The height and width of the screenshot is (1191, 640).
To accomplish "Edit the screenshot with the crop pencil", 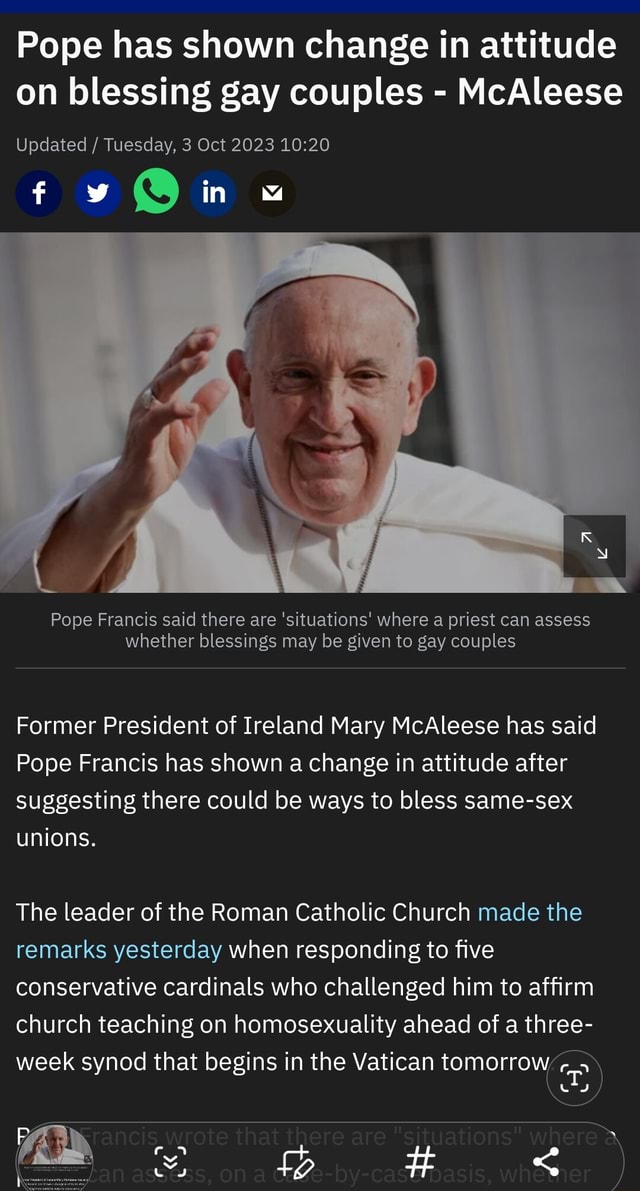I will 296,1161.
